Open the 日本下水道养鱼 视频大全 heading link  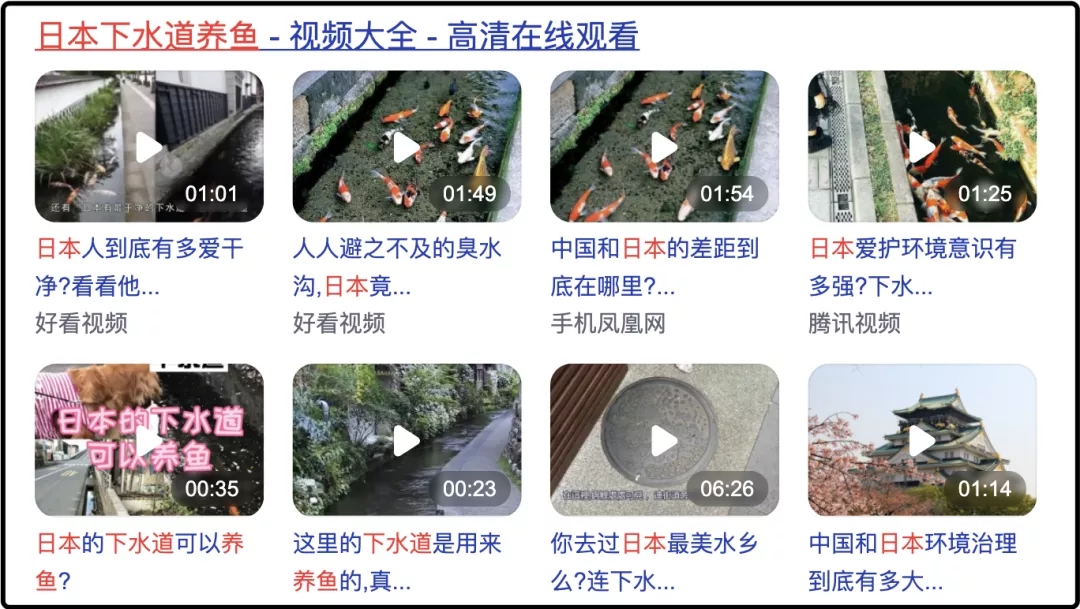[337, 36]
